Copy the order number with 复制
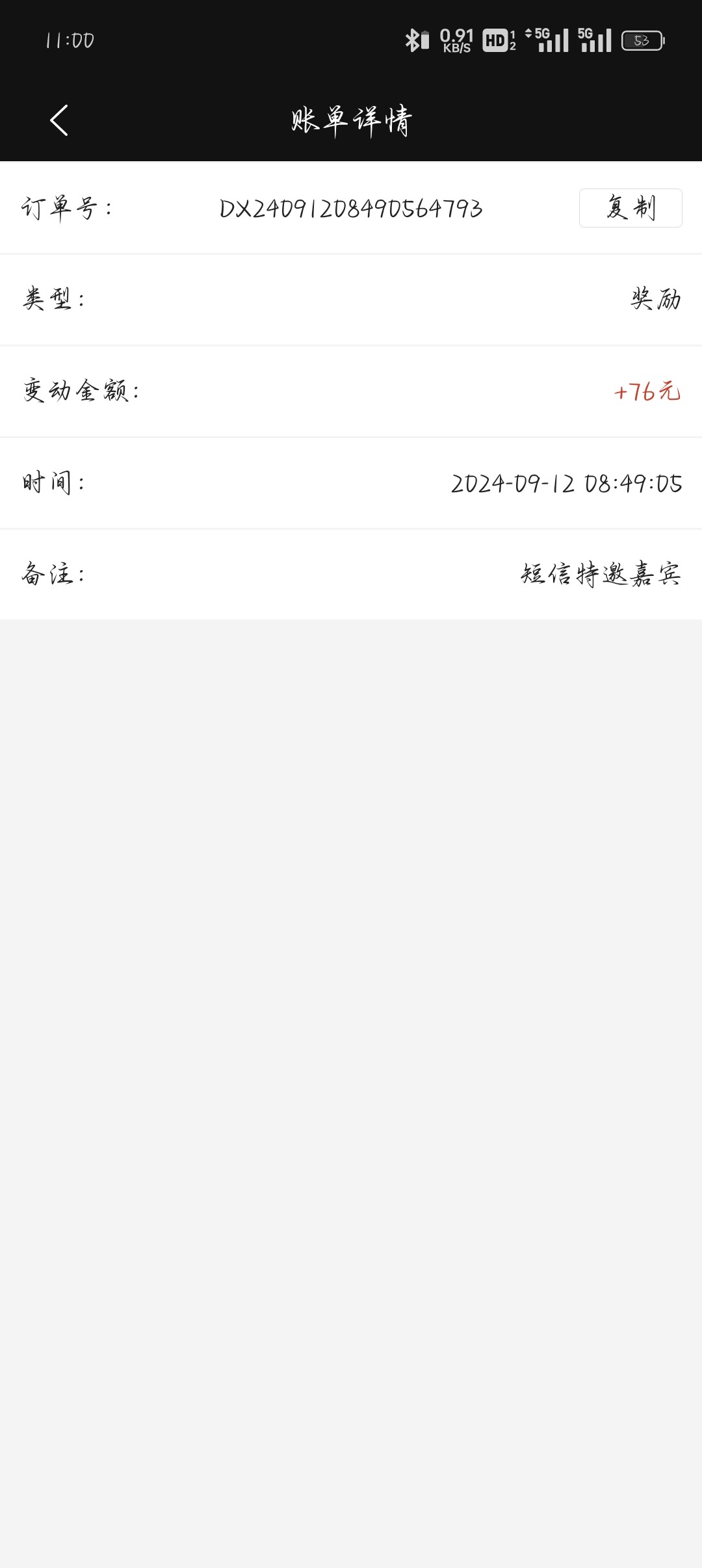The width and height of the screenshot is (702, 1568). pyautogui.click(x=630, y=208)
